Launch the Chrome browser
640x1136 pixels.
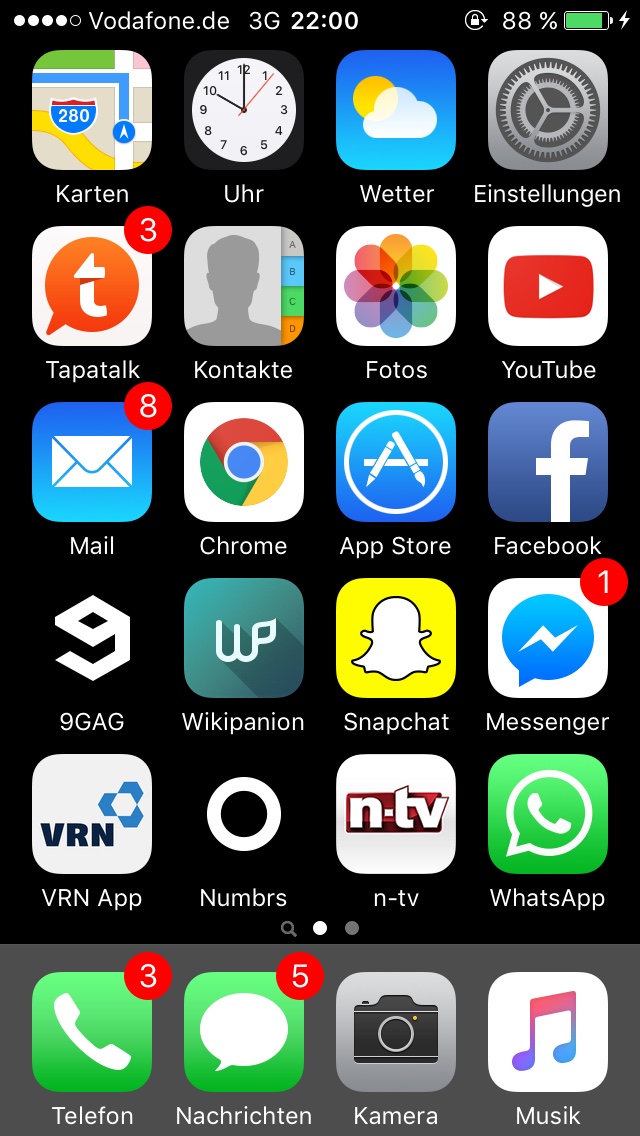coord(244,462)
